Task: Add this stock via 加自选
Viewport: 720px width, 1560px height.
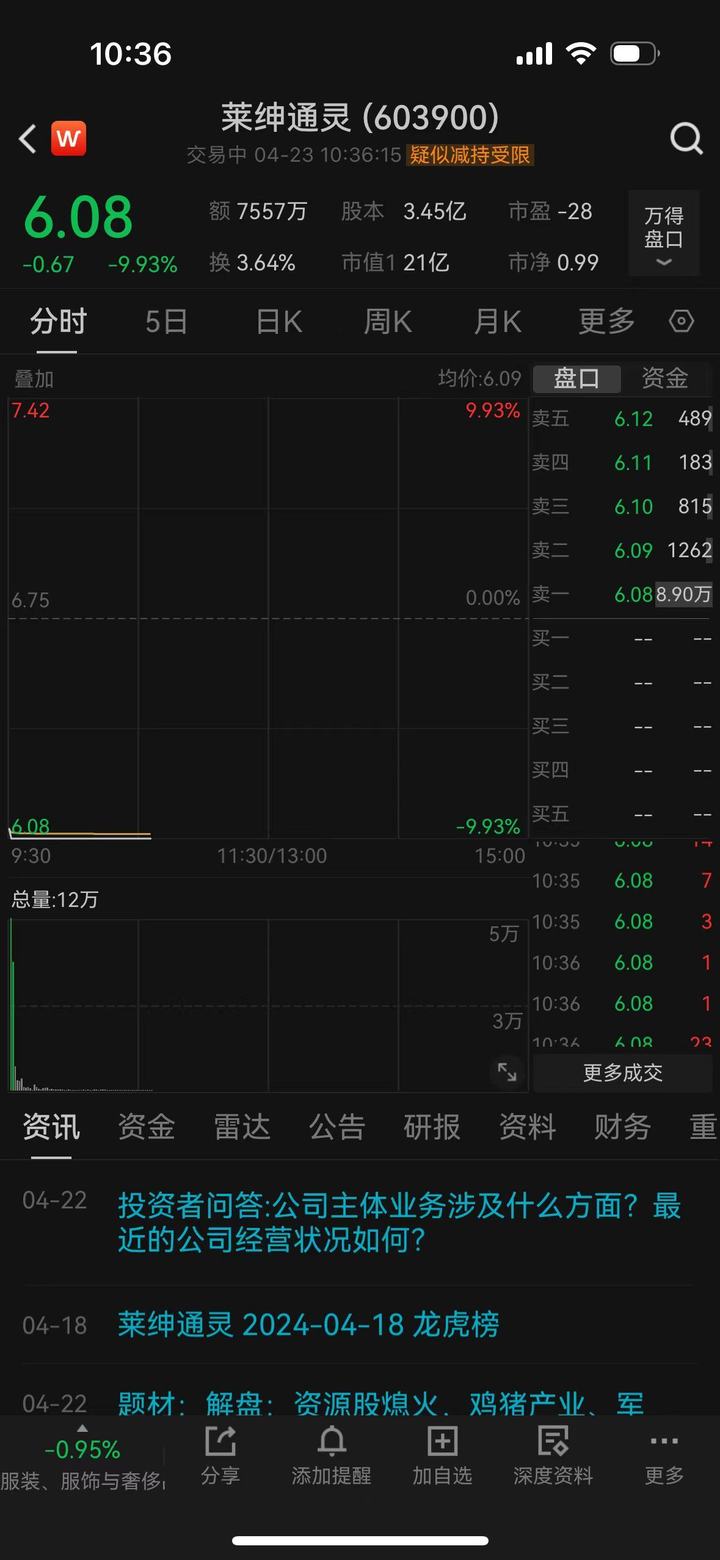Action: (442, 1455)
